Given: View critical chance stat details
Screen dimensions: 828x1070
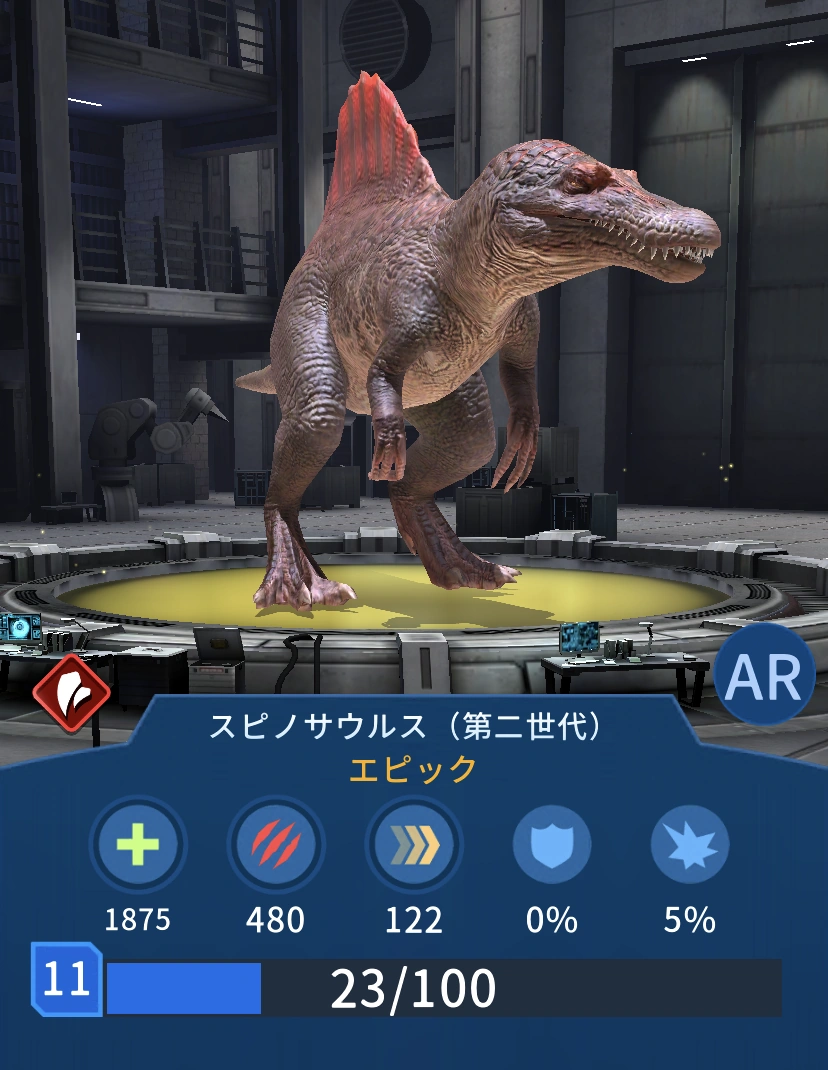Looking at the screenshot, I should tap(690, 847).
